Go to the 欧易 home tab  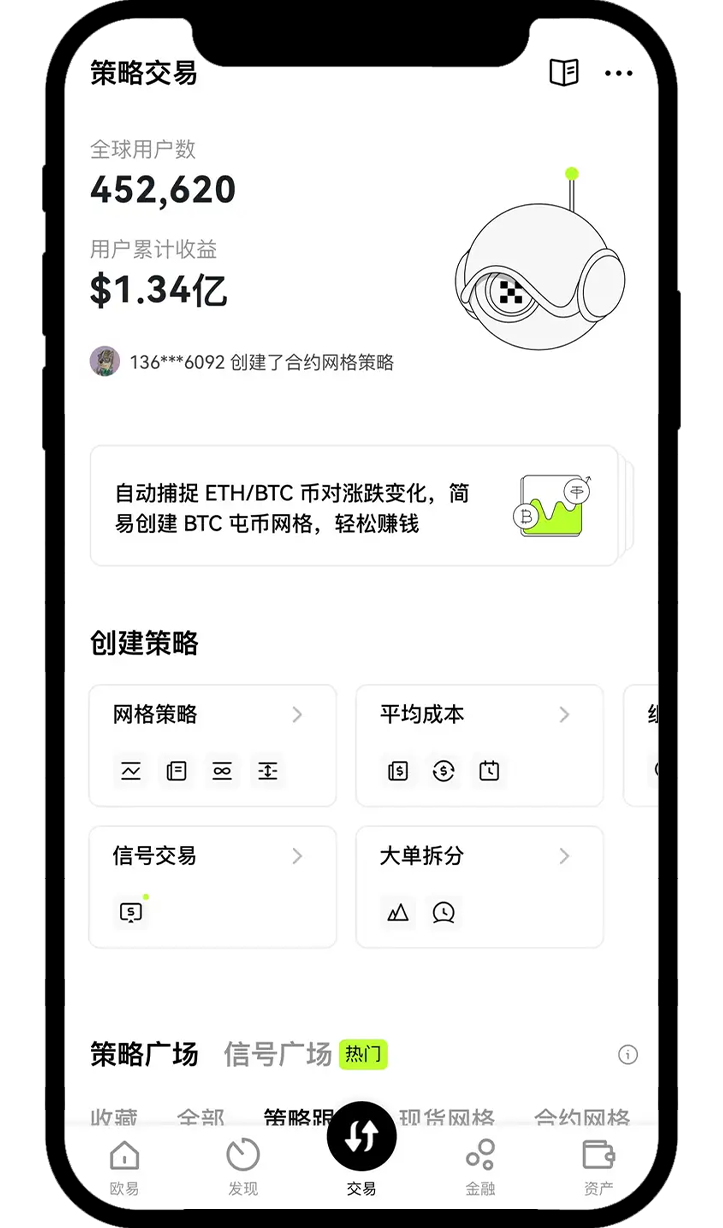click(124, 1167)
